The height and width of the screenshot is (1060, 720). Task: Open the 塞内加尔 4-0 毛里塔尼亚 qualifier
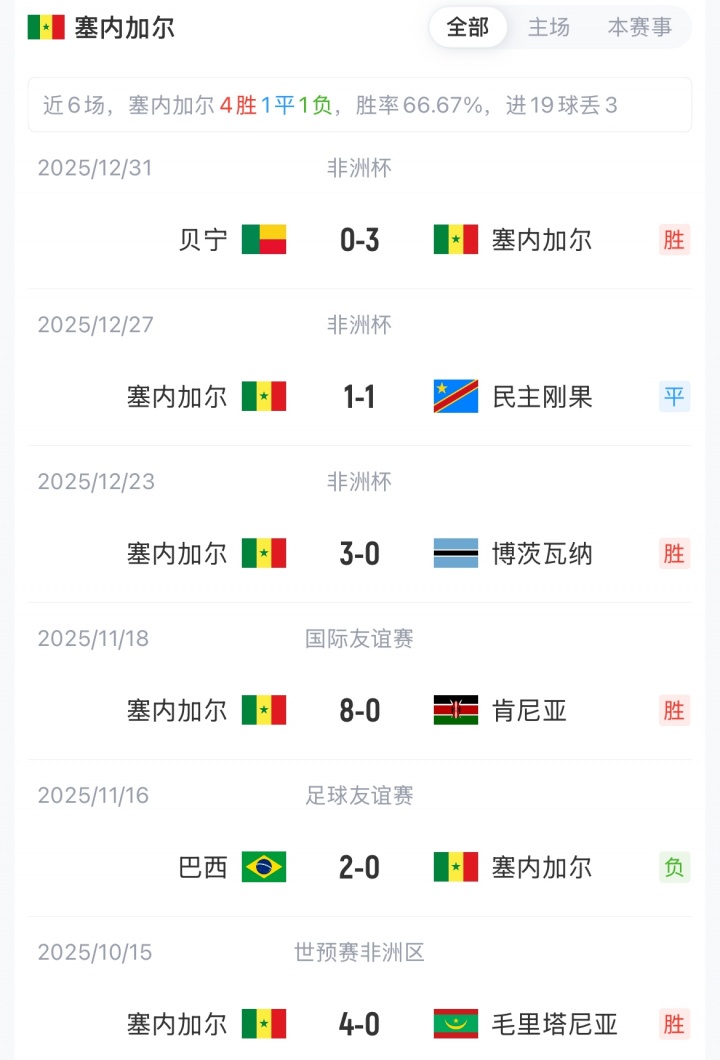359,1024
